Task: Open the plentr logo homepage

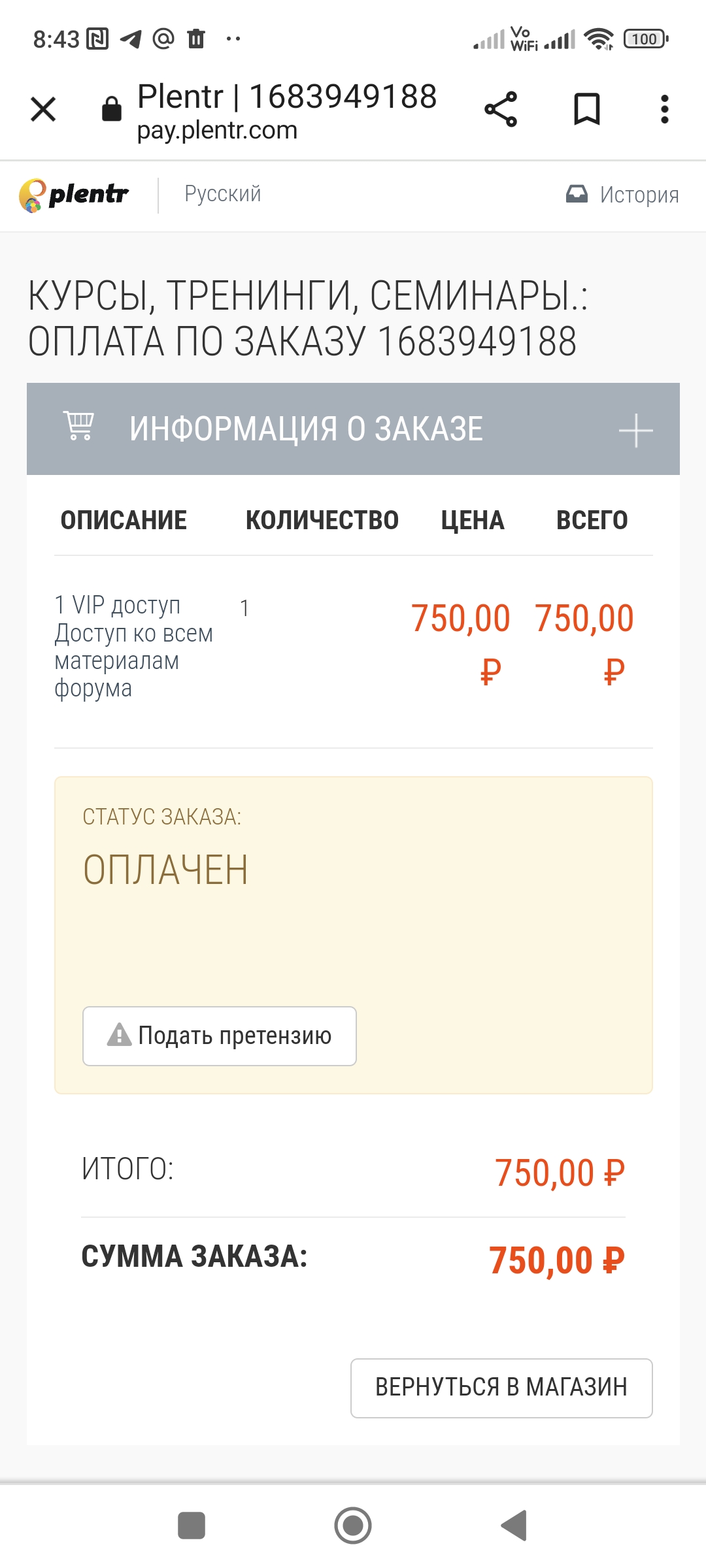Action: [73, 195]
